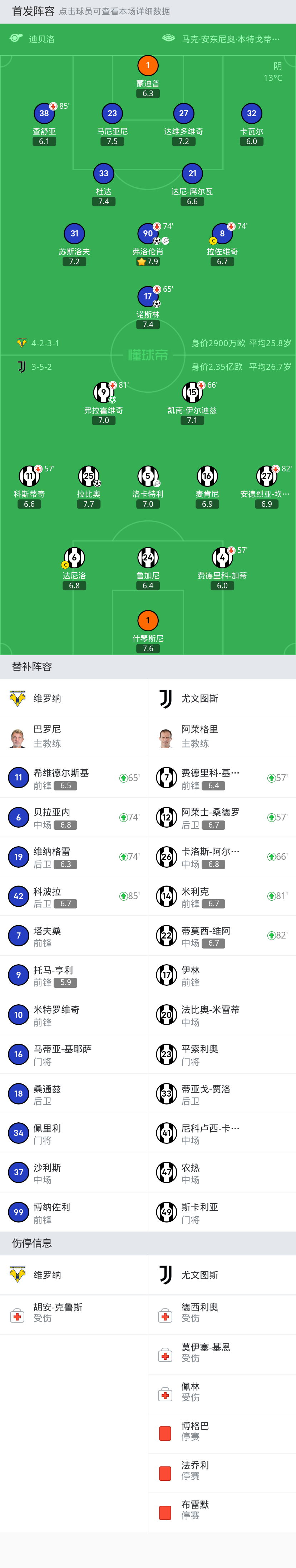Open substitute 蒂莫西-维阿's row
This screenshot has height=1568, width=296.
222,936
